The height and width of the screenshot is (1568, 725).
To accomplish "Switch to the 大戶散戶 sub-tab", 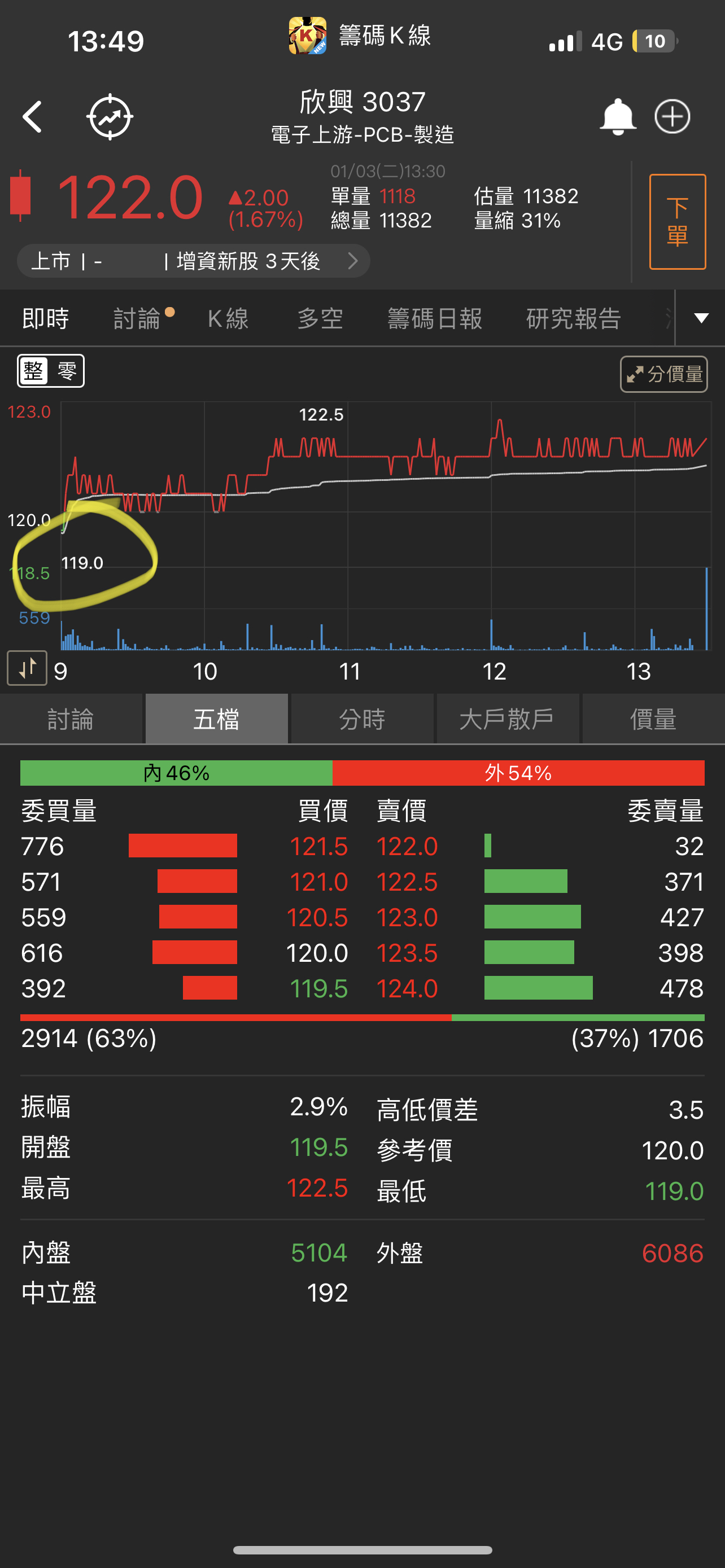I will click(x=507, y=720).
